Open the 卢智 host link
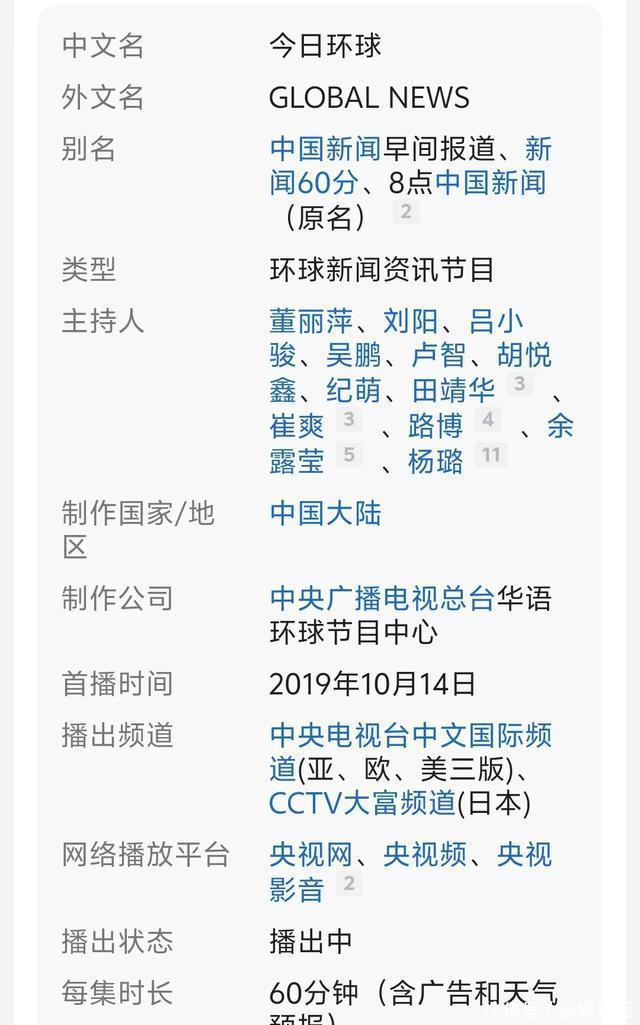Image resolution: width=640 pixels, height=1025 pixels. tap(438, 356)
